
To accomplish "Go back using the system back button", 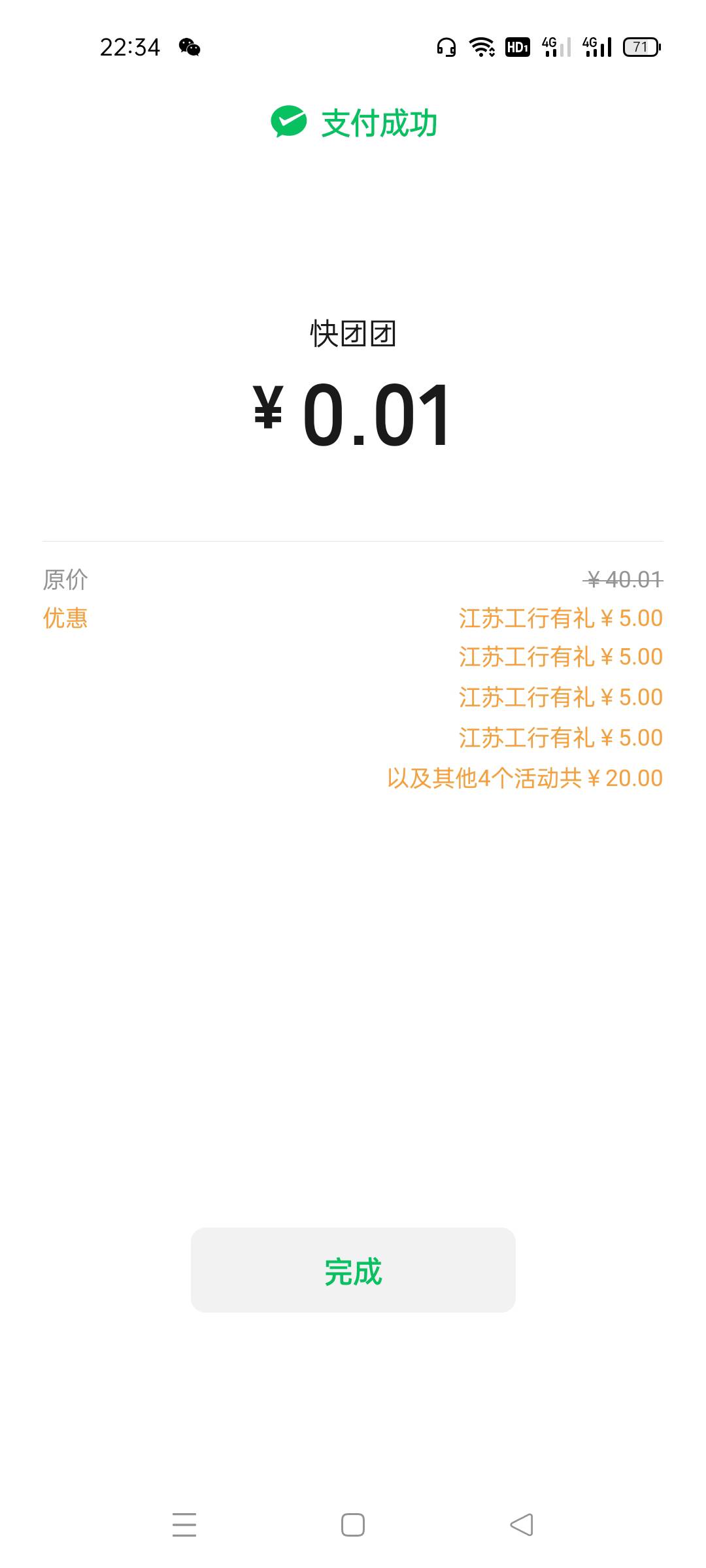I will coord(522,1525).
